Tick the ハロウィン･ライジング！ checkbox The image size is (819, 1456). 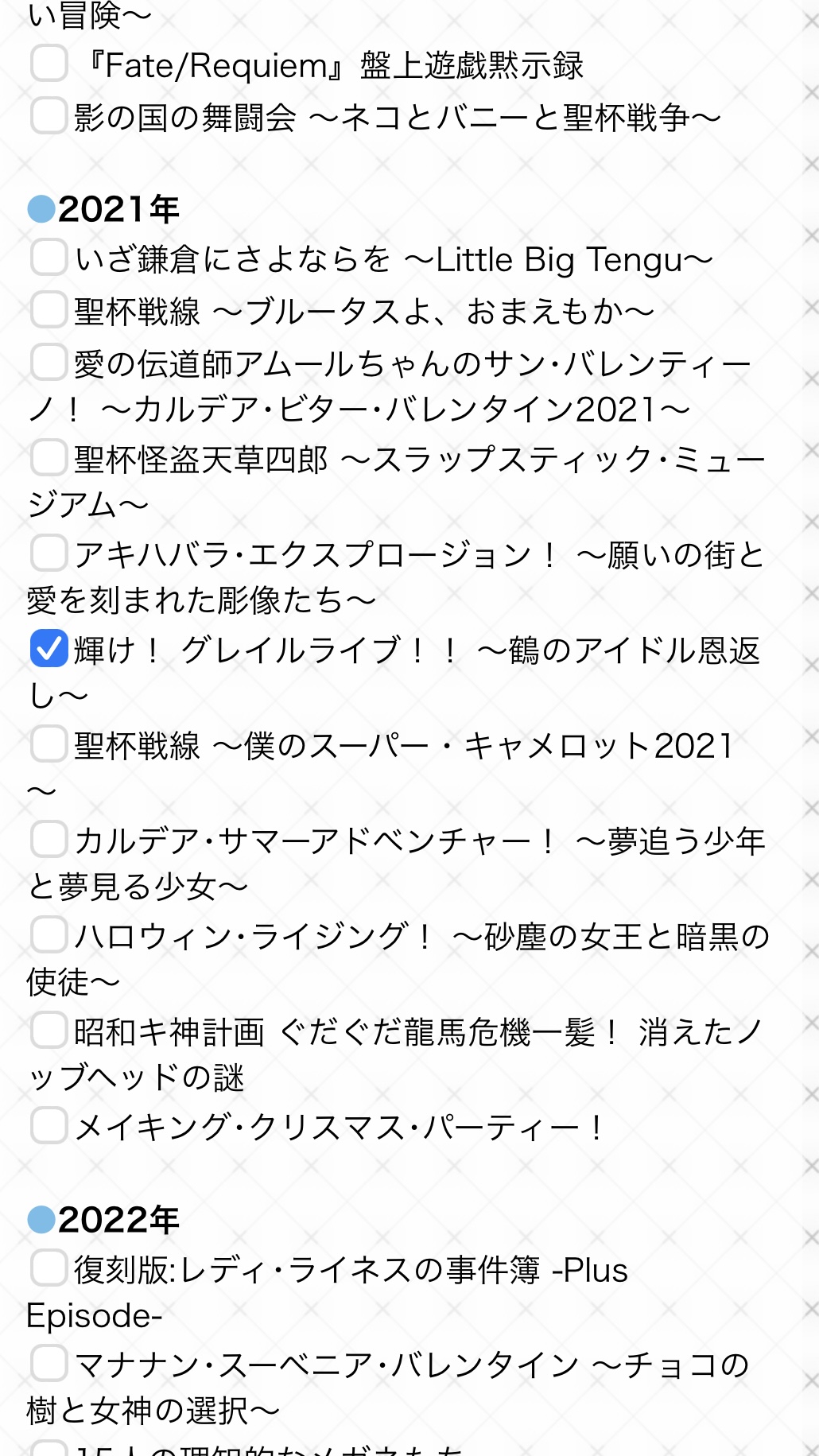click(x=49, y=935)
